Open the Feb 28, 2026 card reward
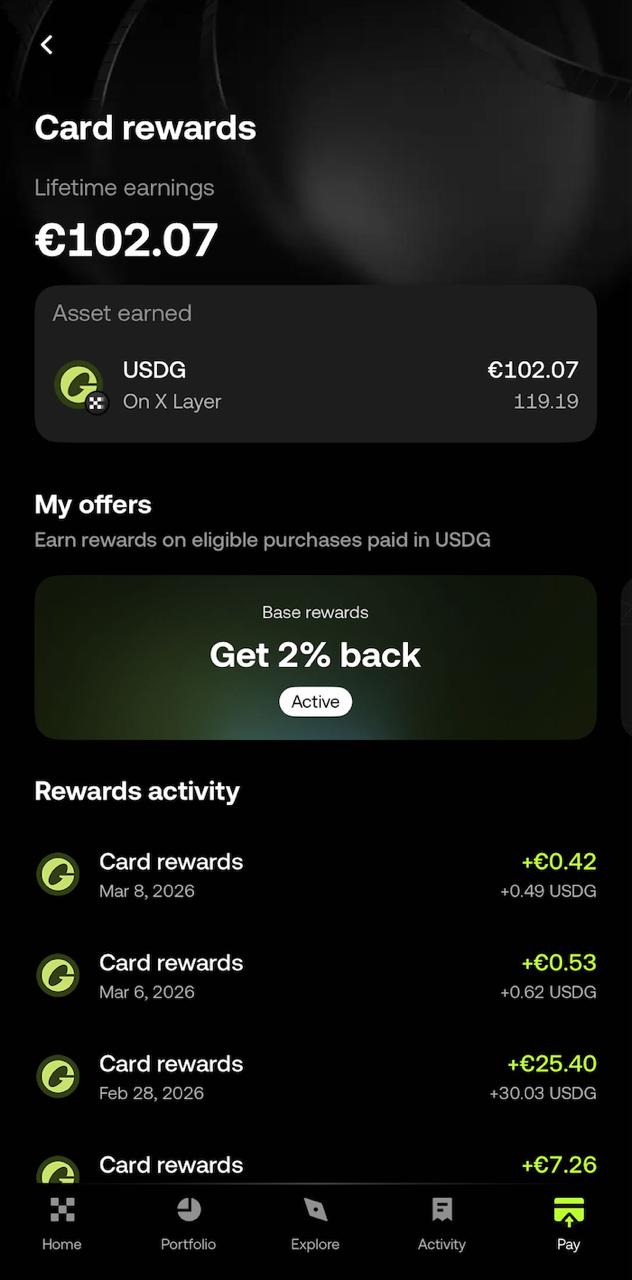Screen dimensions: 632x1280 (x=315, y=1076)
